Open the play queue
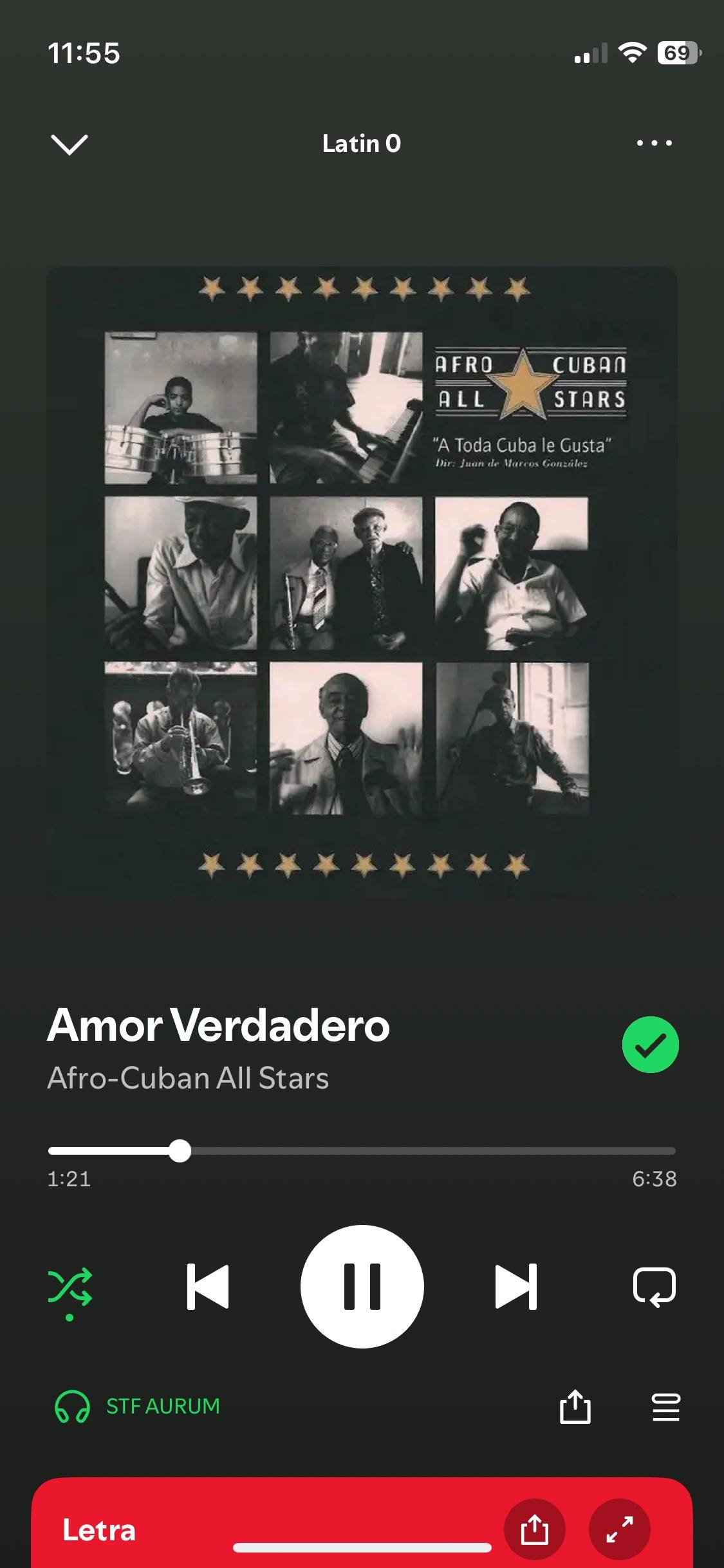This screenshot has height=1568, width=724. [x=665, y=1406]
